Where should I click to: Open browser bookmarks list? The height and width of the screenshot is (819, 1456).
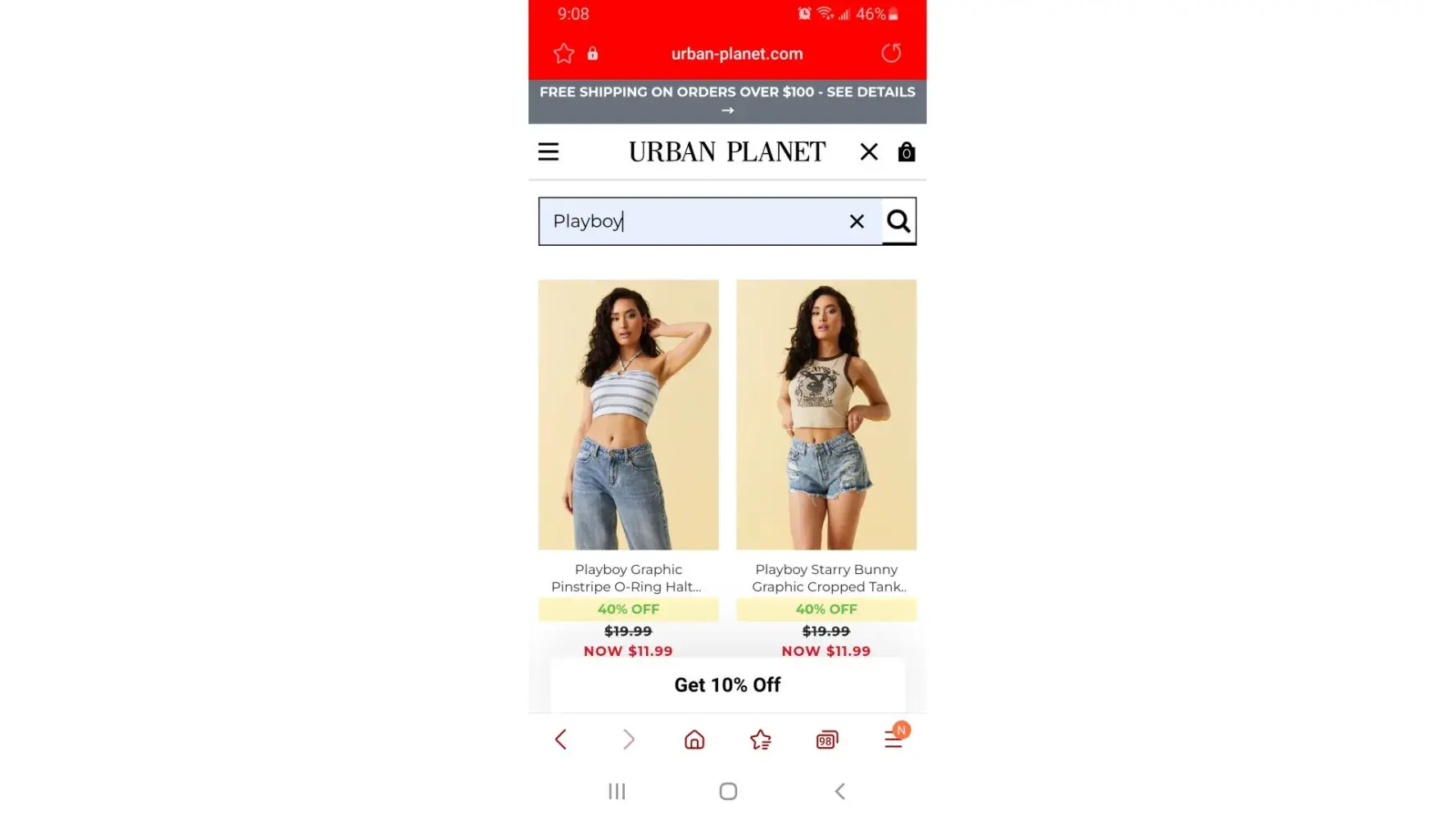click(x=760, y=740)
